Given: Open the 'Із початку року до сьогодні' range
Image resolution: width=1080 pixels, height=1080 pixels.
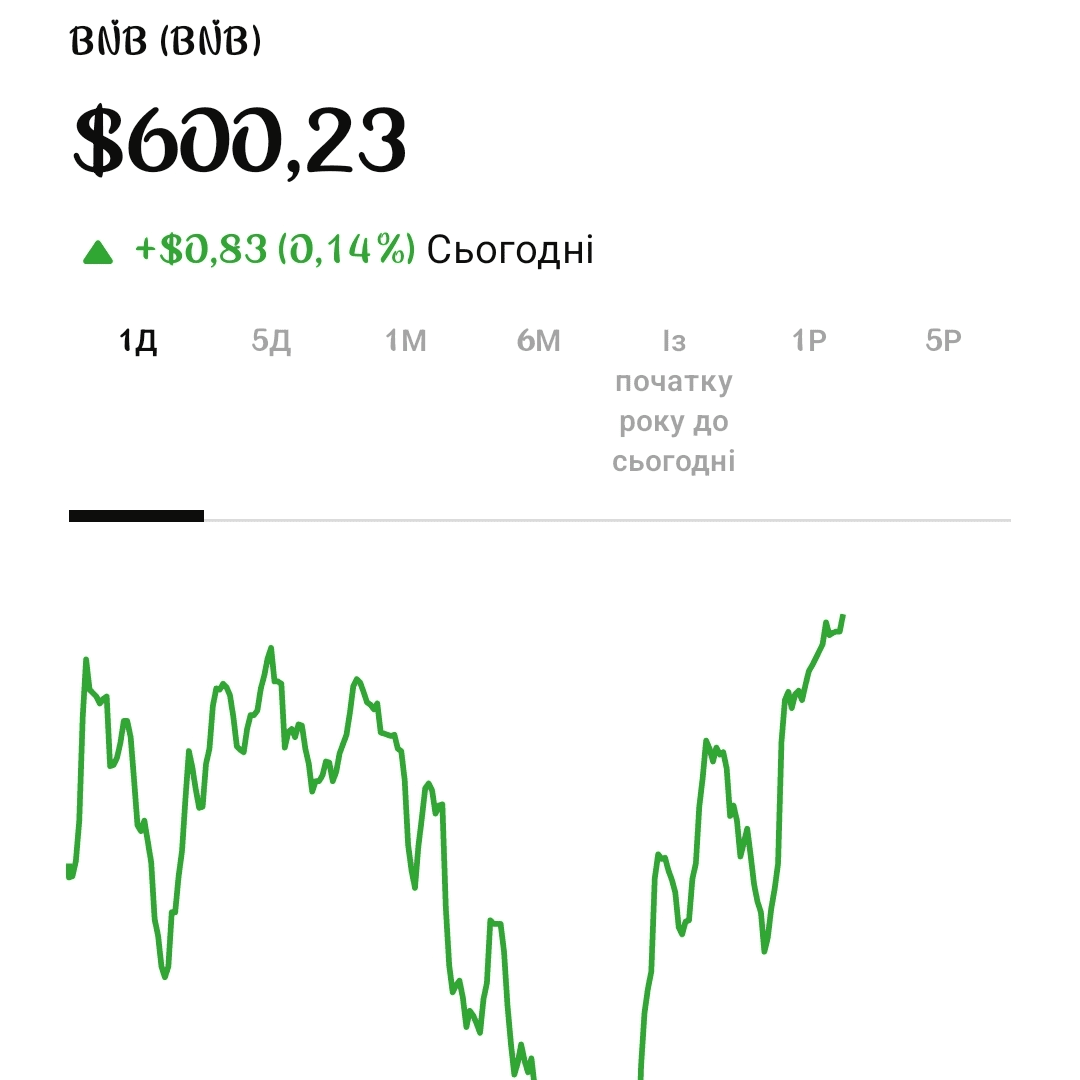Looking at the screenshot, I should pyautogui.click(x=674, y=401).
